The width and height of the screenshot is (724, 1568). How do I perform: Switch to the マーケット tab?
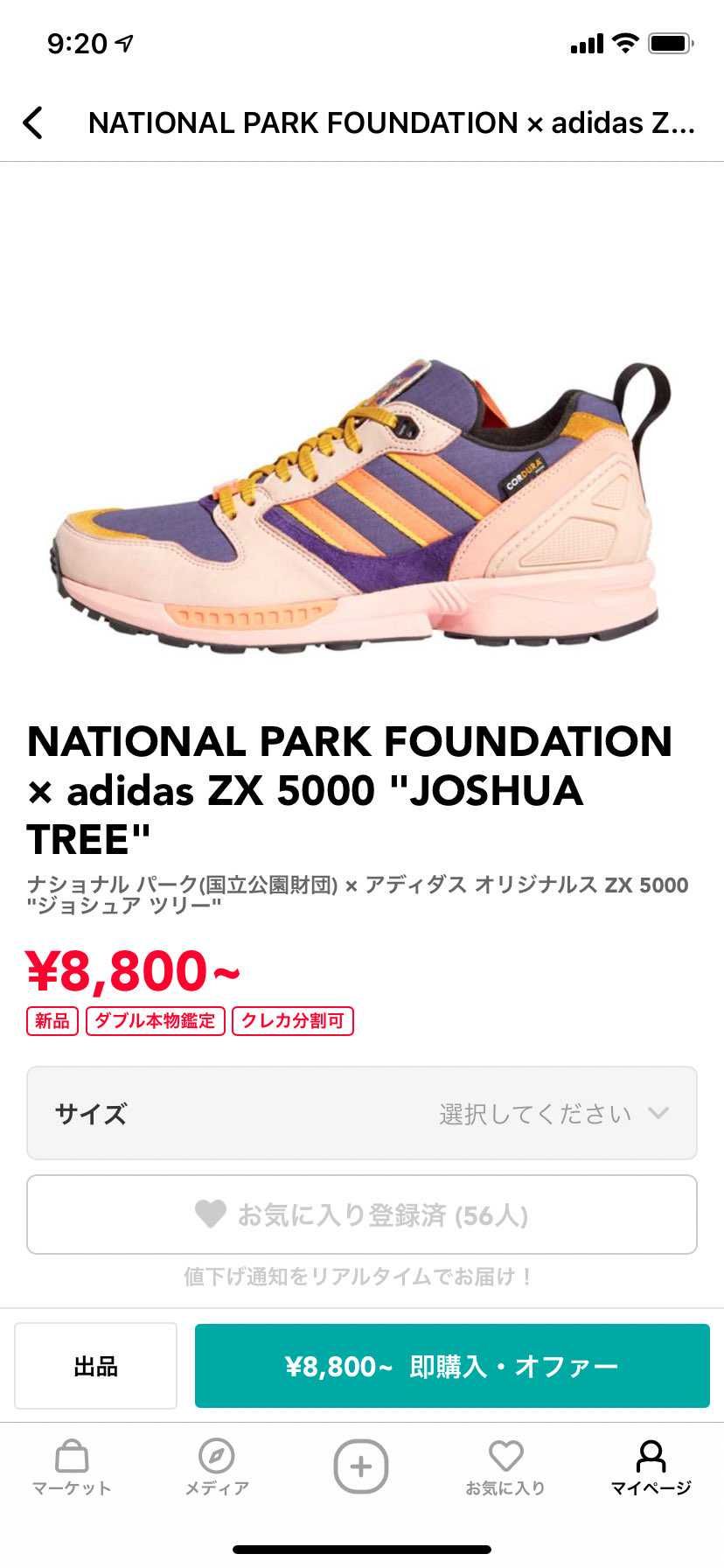[x=72, y=1468]
